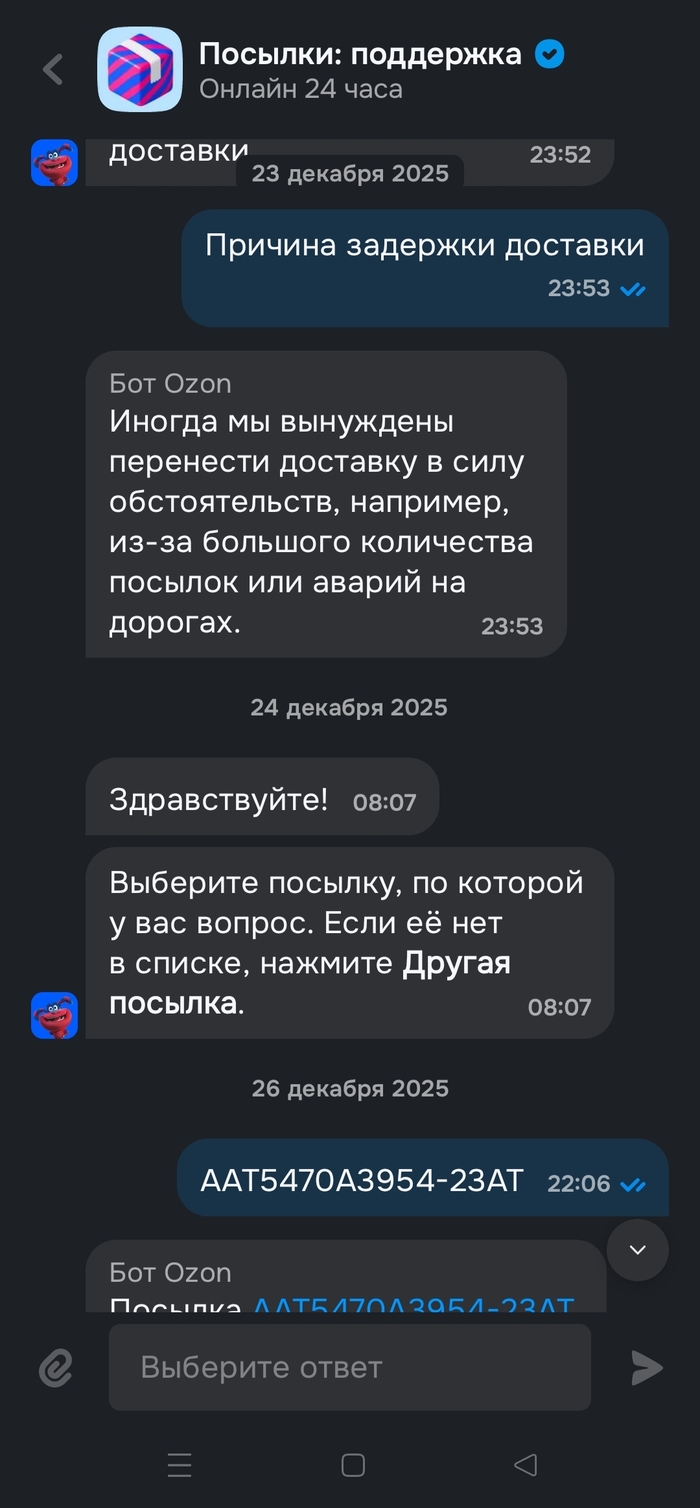700x1508 pixels.
Task: Go back from the support chat
Action: click(53, 69)
